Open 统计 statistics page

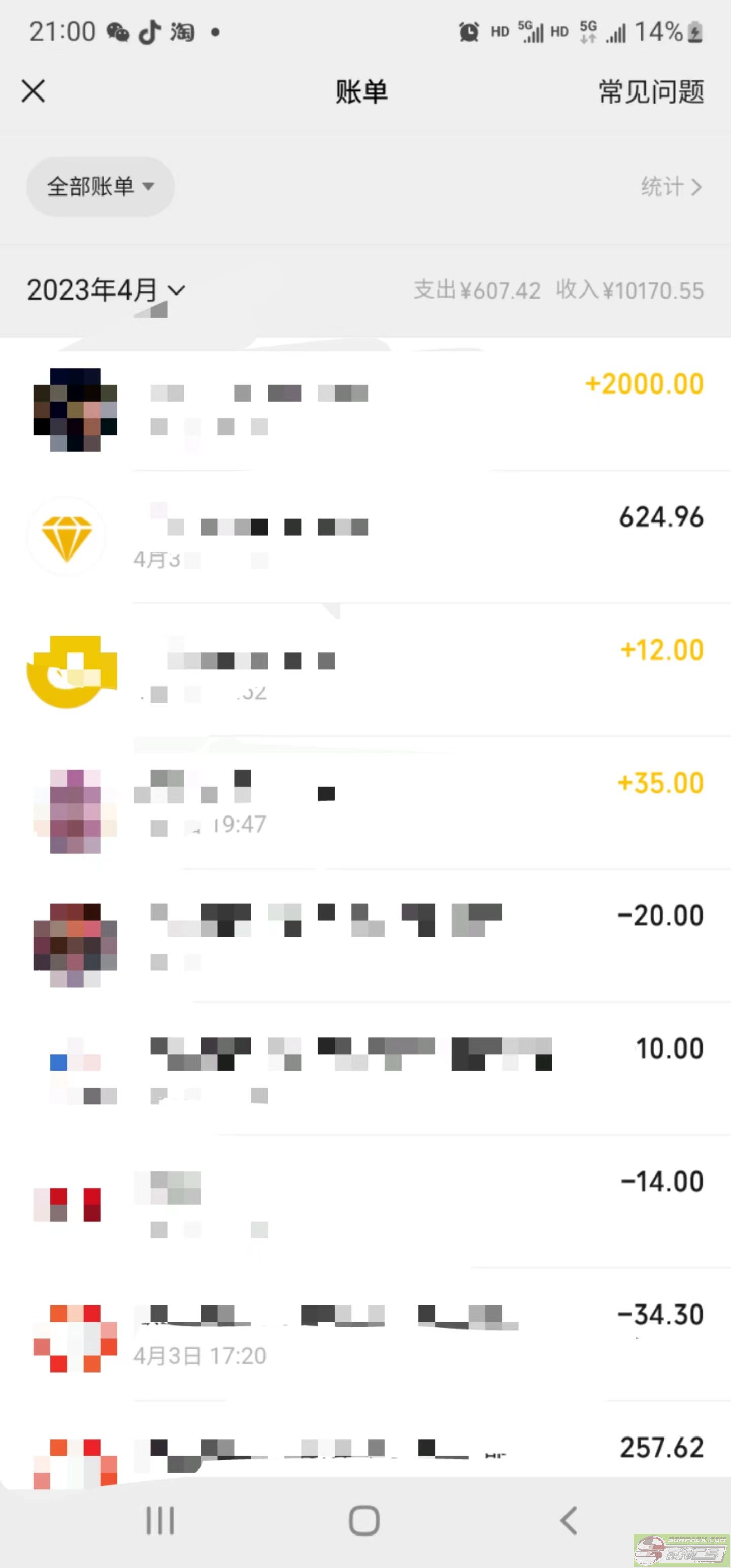pos(671,186)
